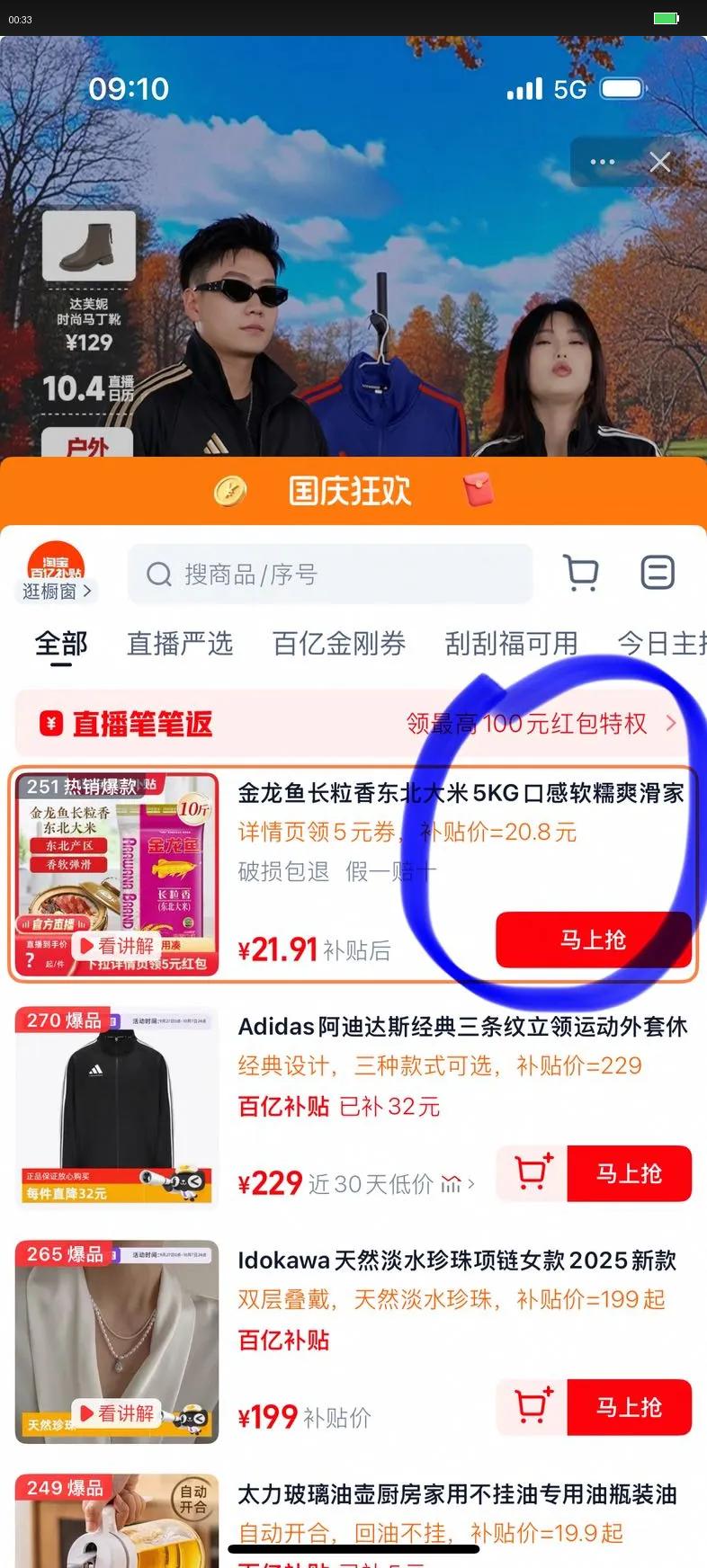Switch to the 直播严选 tab
707x1568 pixels.
pyautogui.click(x=180, y=644)
